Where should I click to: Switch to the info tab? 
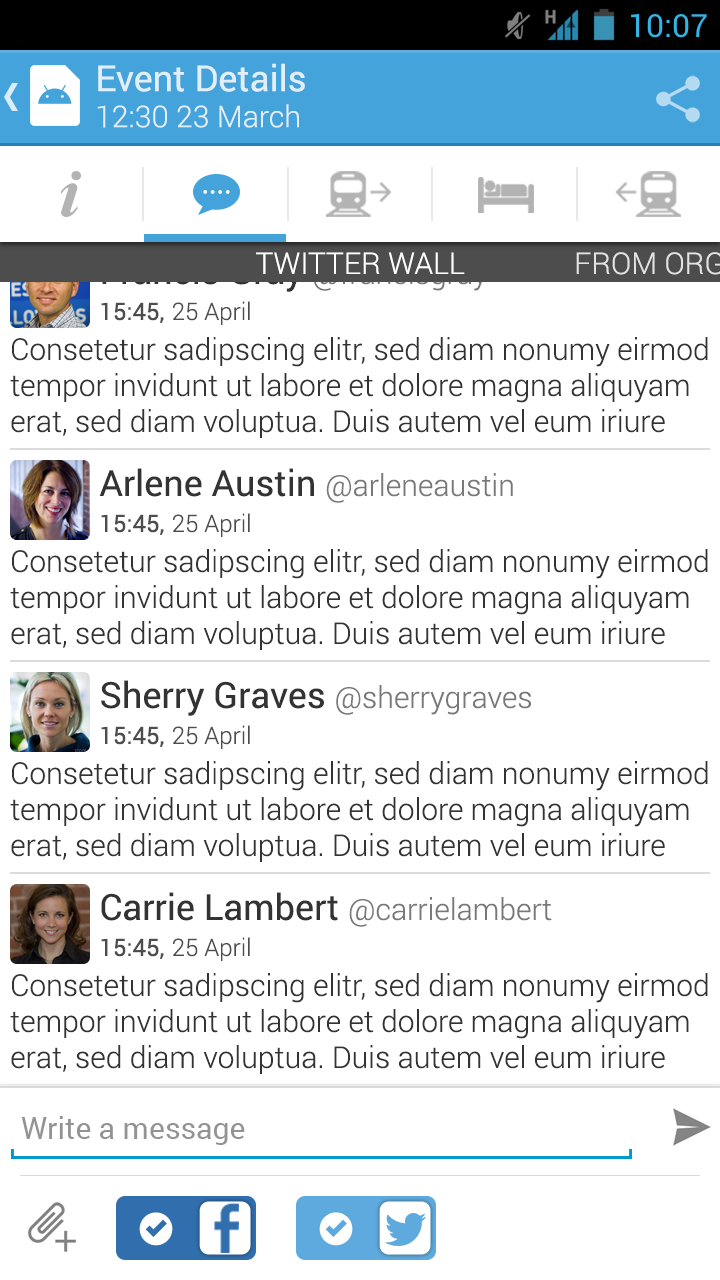70,194
